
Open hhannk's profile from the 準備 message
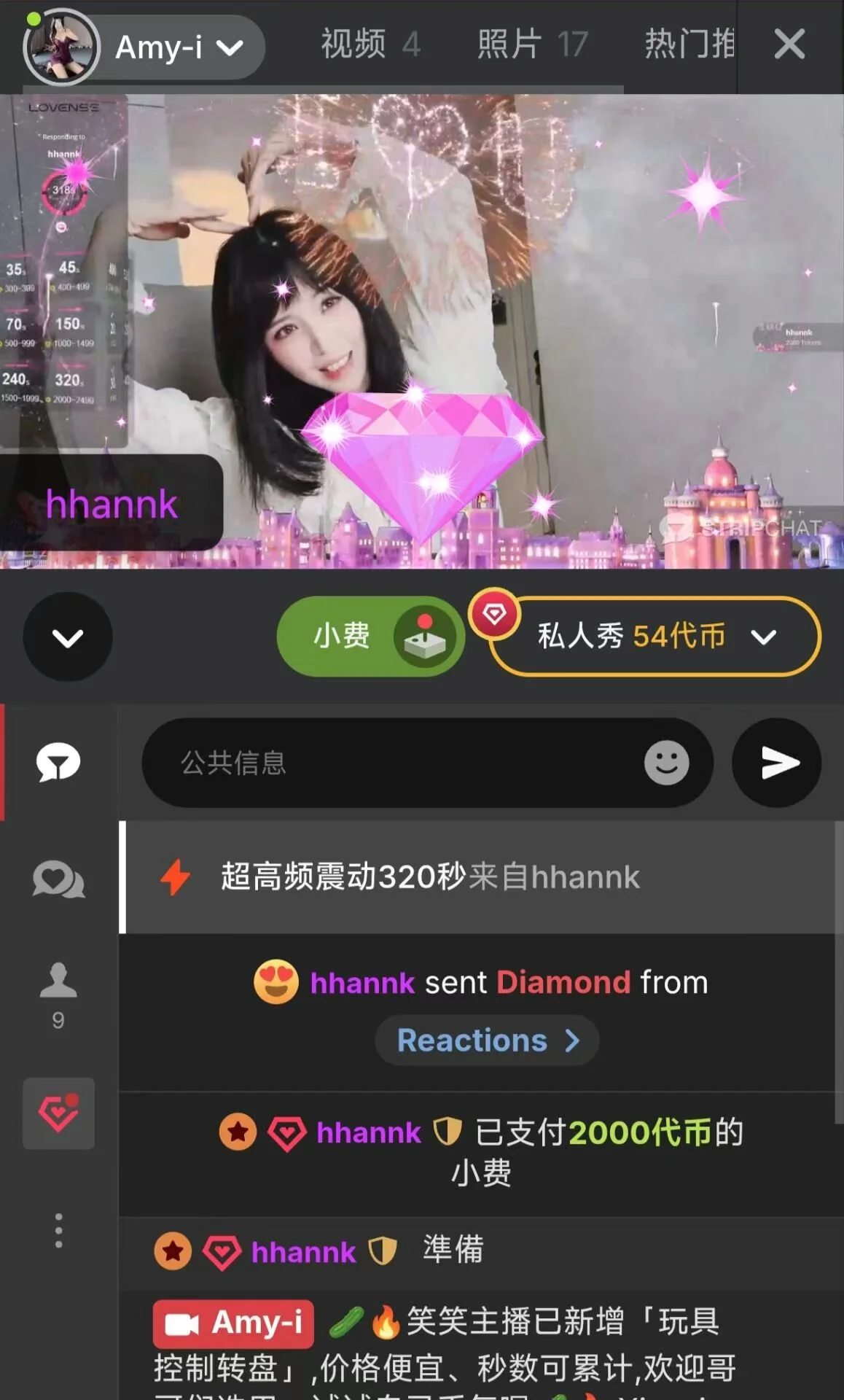click(303, 1253)
